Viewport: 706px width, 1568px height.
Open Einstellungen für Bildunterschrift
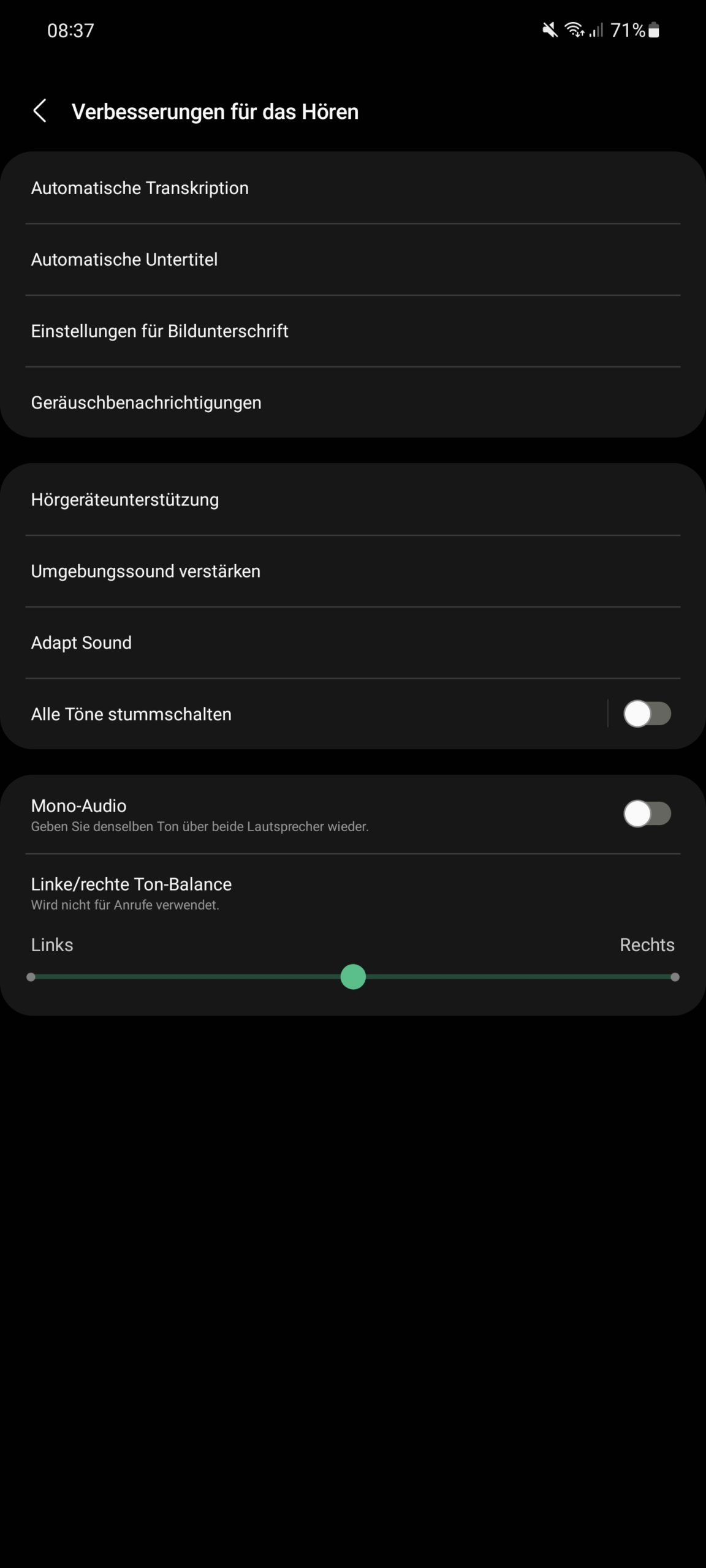353,331
